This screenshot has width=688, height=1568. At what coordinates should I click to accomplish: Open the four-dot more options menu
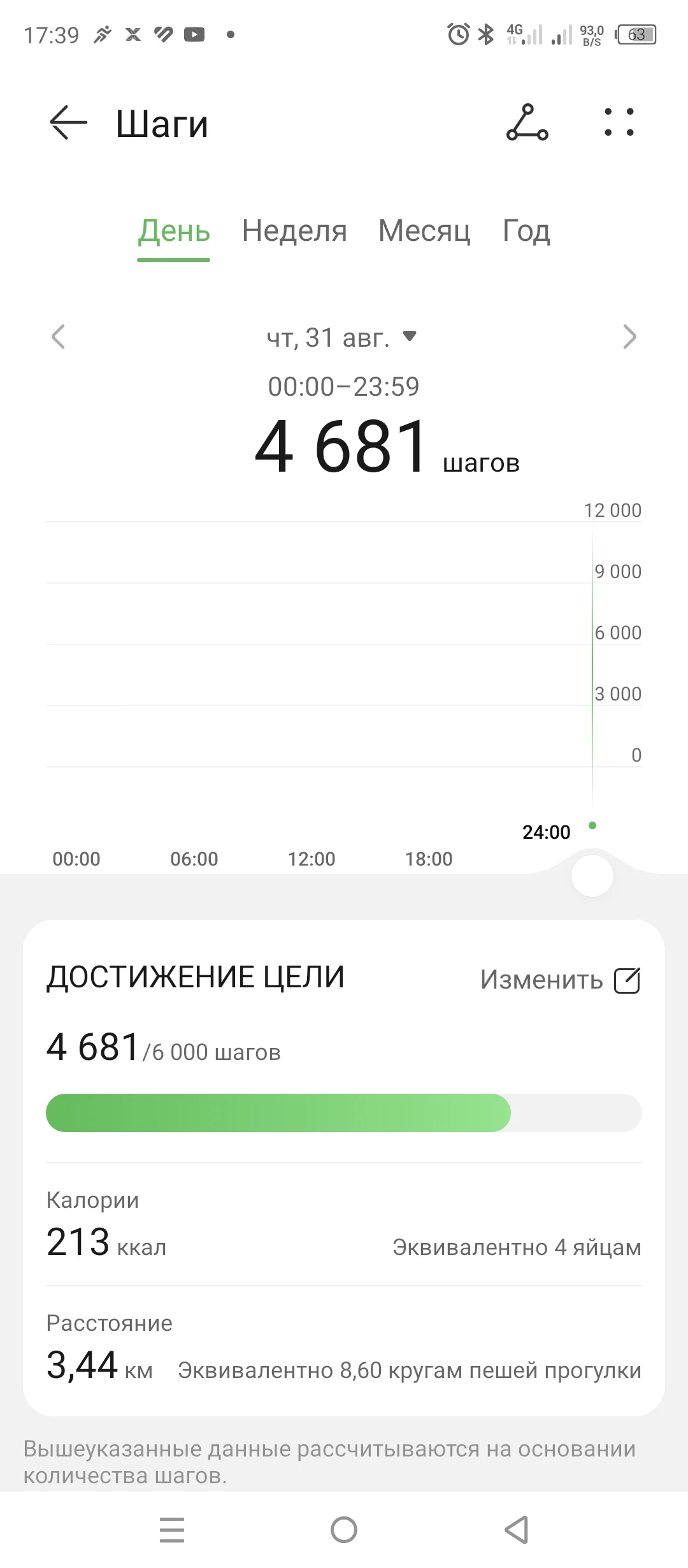coord(619,122)
